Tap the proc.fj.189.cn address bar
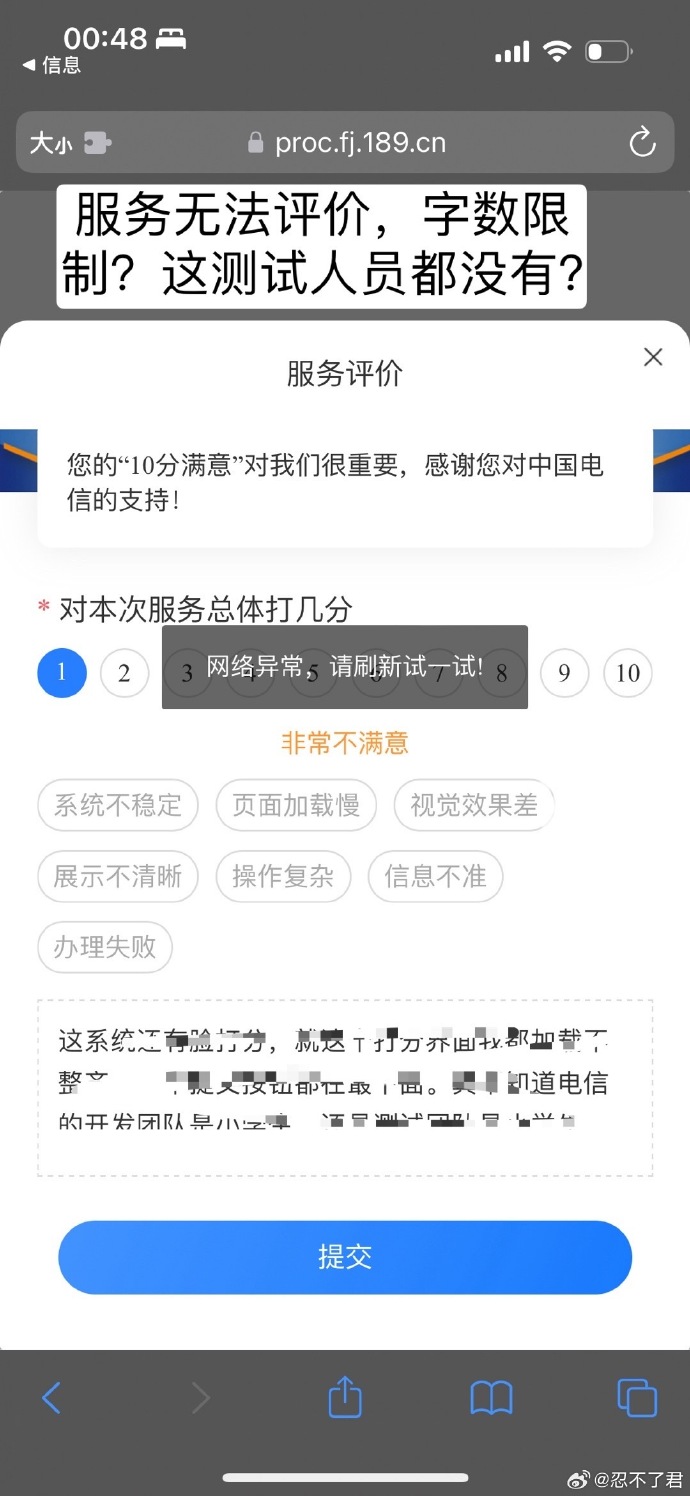 [x=360, y=143]
